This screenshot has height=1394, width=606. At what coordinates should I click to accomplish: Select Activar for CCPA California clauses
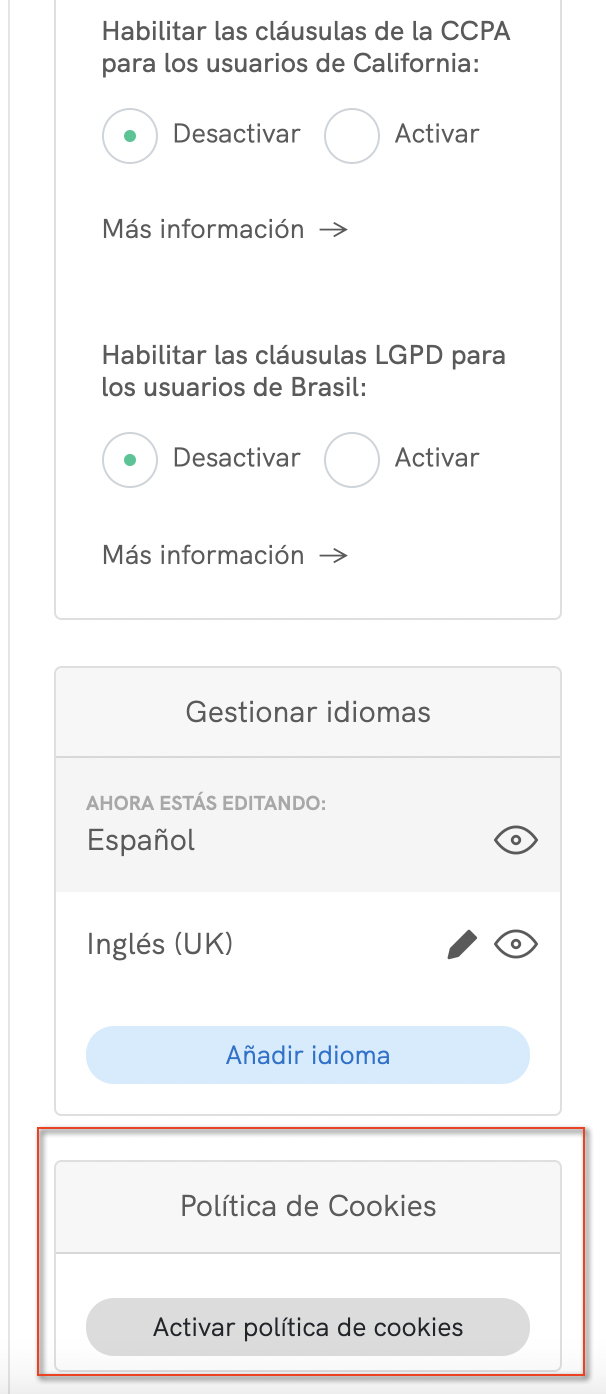pos(352,136)
